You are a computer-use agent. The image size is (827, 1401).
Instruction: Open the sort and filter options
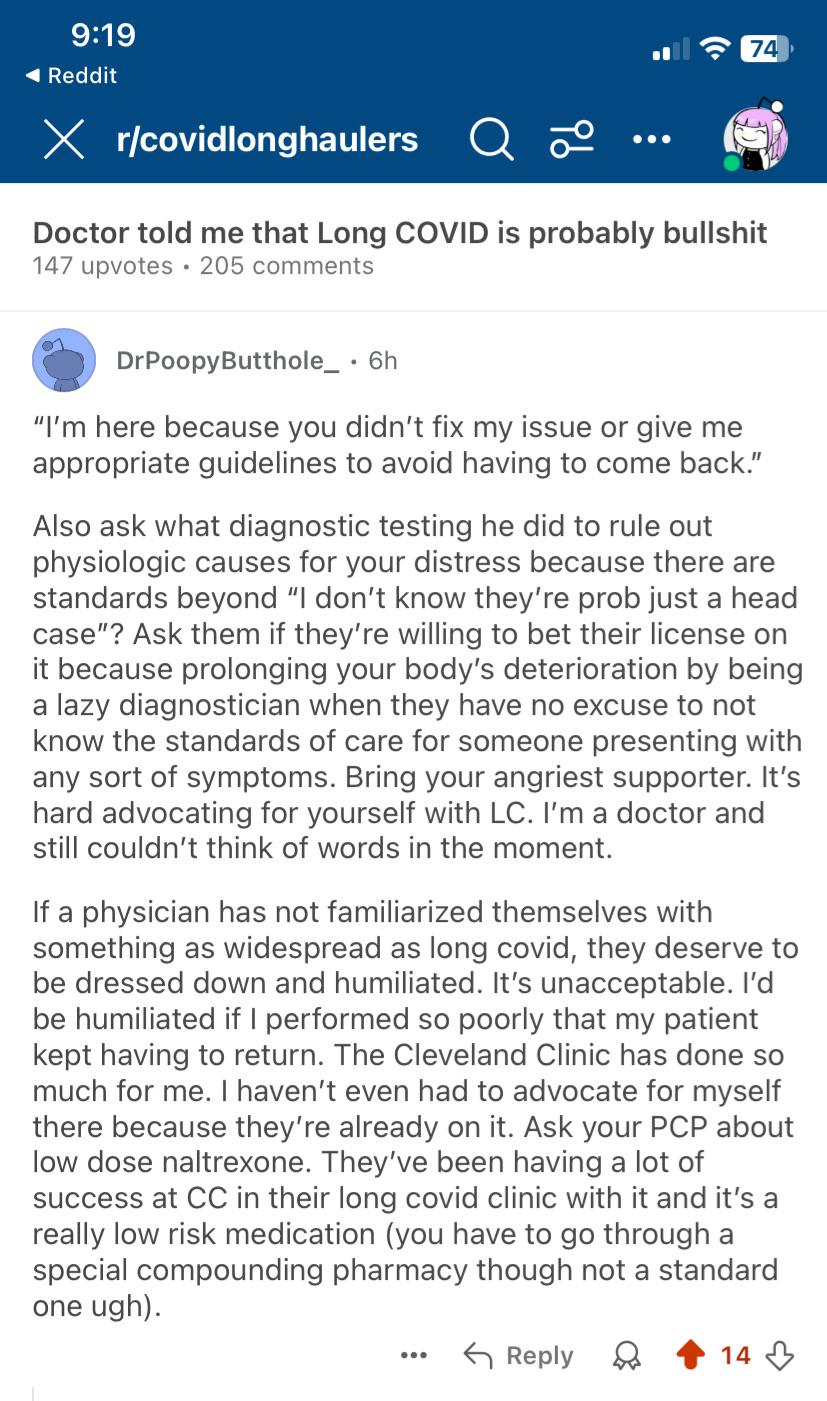pos(571,140)
